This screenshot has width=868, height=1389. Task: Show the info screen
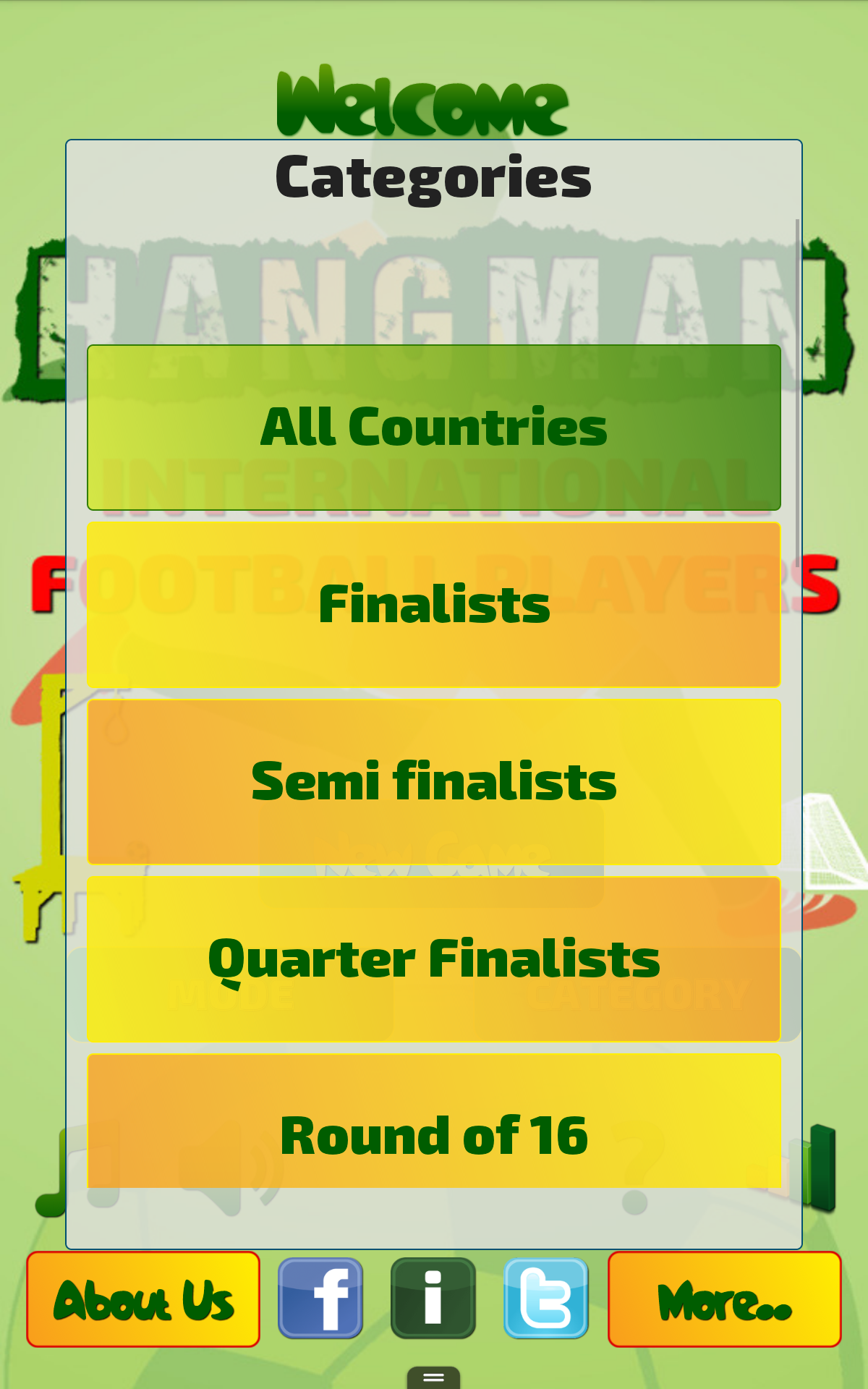click(x=433, y=1299)
